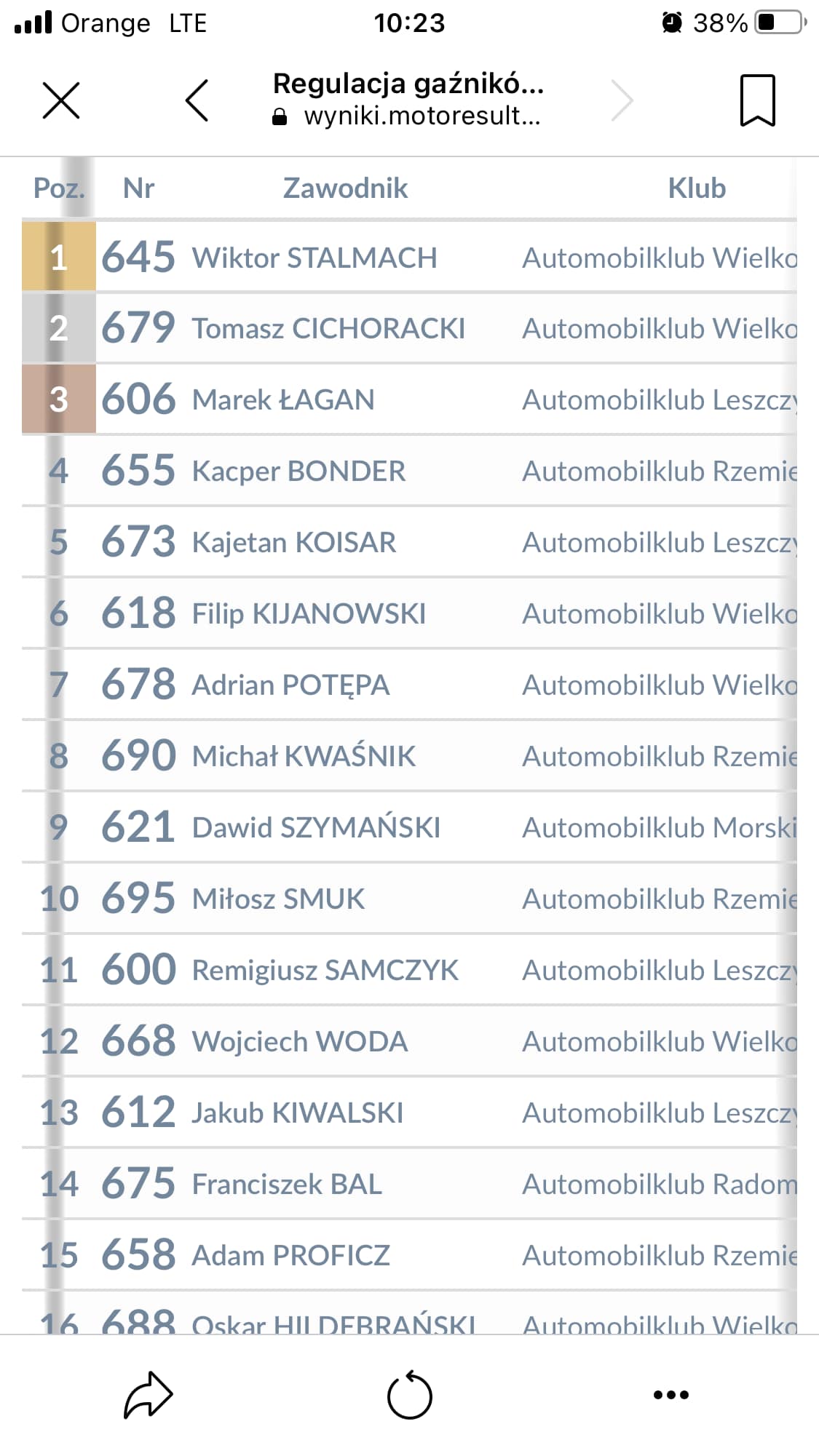
Task: Open Dawid SZYMAŃSKI's result row
Action: coord(409,827)
